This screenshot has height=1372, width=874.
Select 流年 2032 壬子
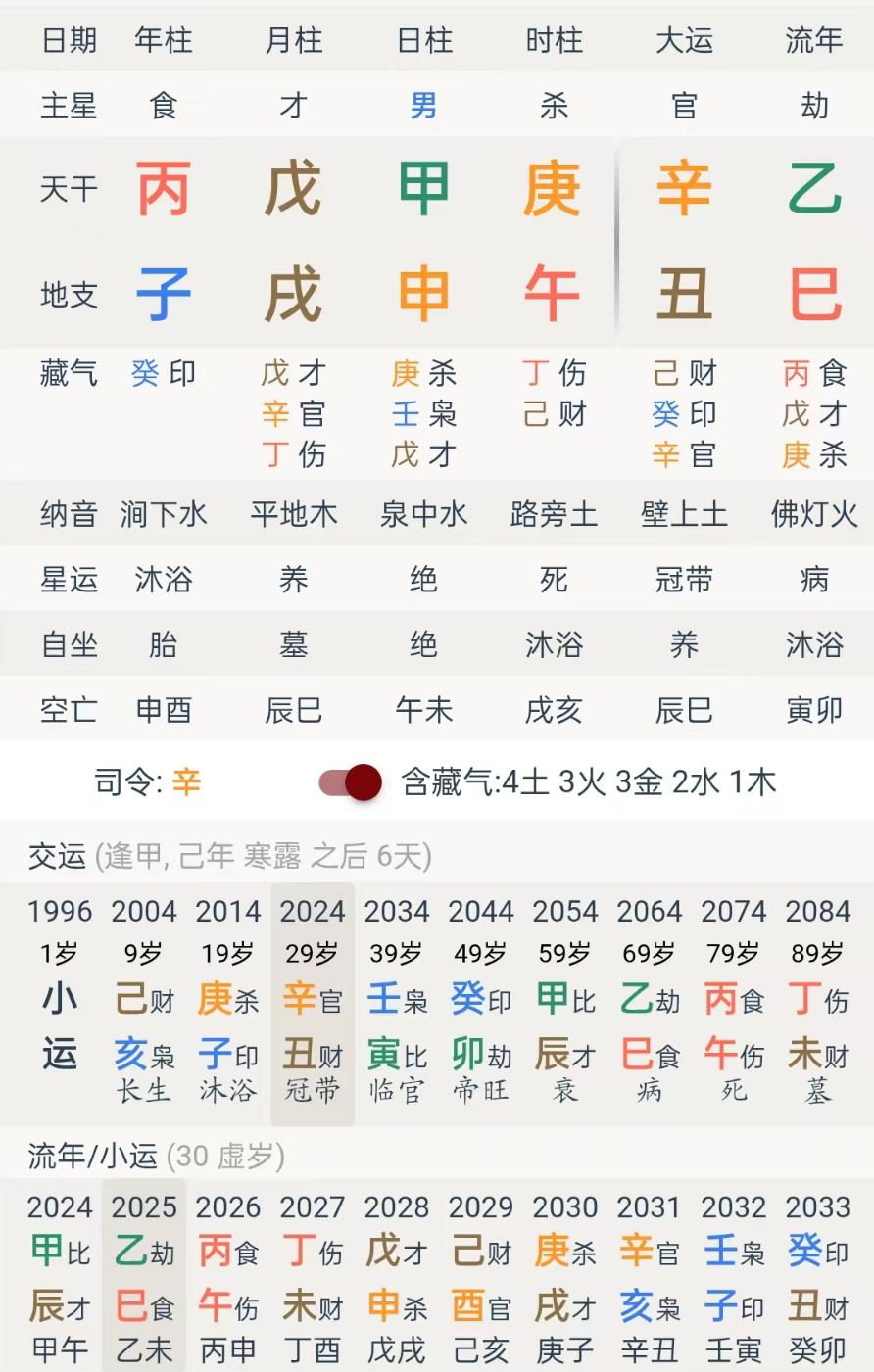point(734,1278)
